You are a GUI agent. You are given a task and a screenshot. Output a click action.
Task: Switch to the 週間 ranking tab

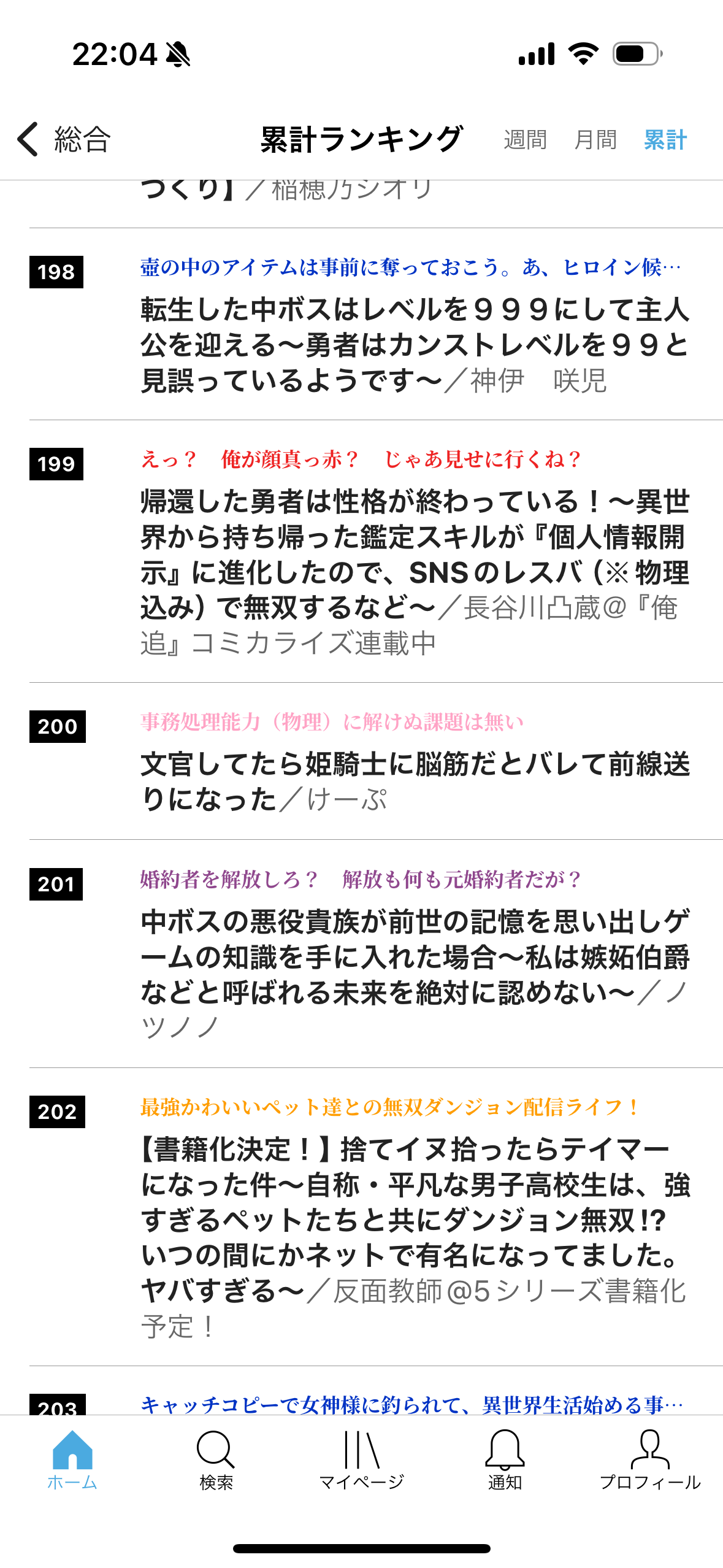pyautogui.click(x=525, y=140)
